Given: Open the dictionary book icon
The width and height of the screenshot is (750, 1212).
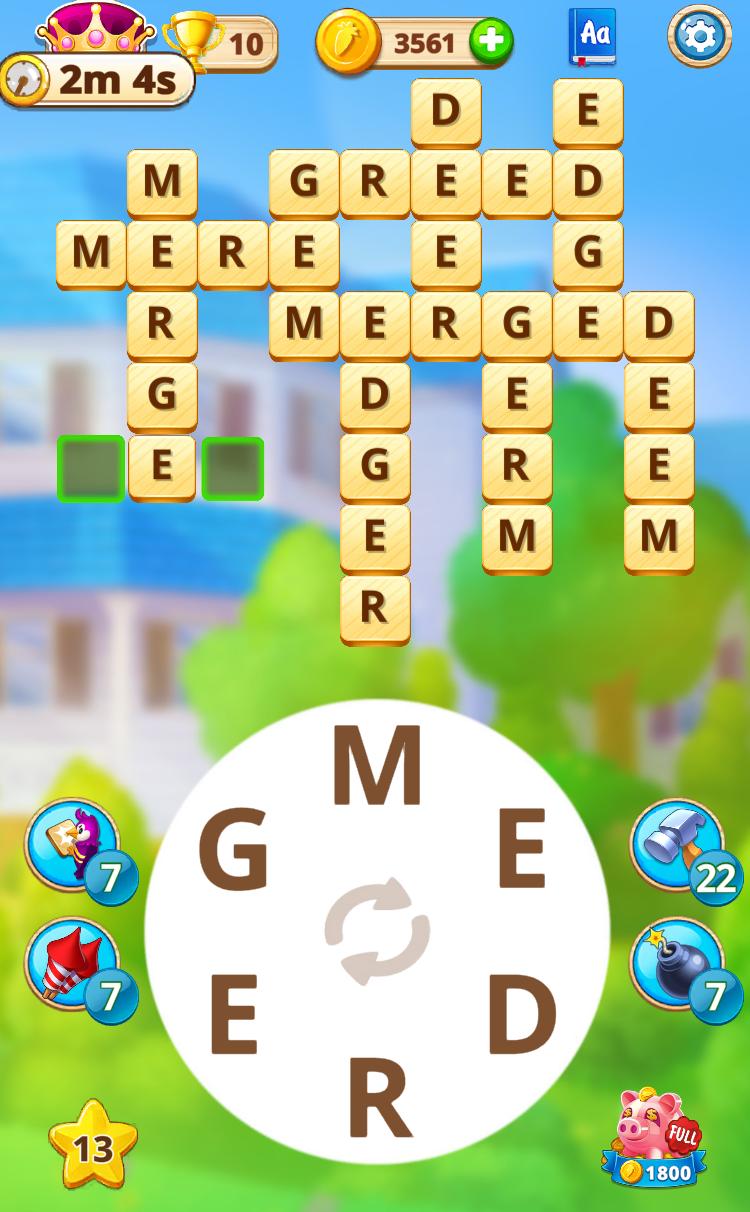Looking at the screenshot, I should pos(593,37).
